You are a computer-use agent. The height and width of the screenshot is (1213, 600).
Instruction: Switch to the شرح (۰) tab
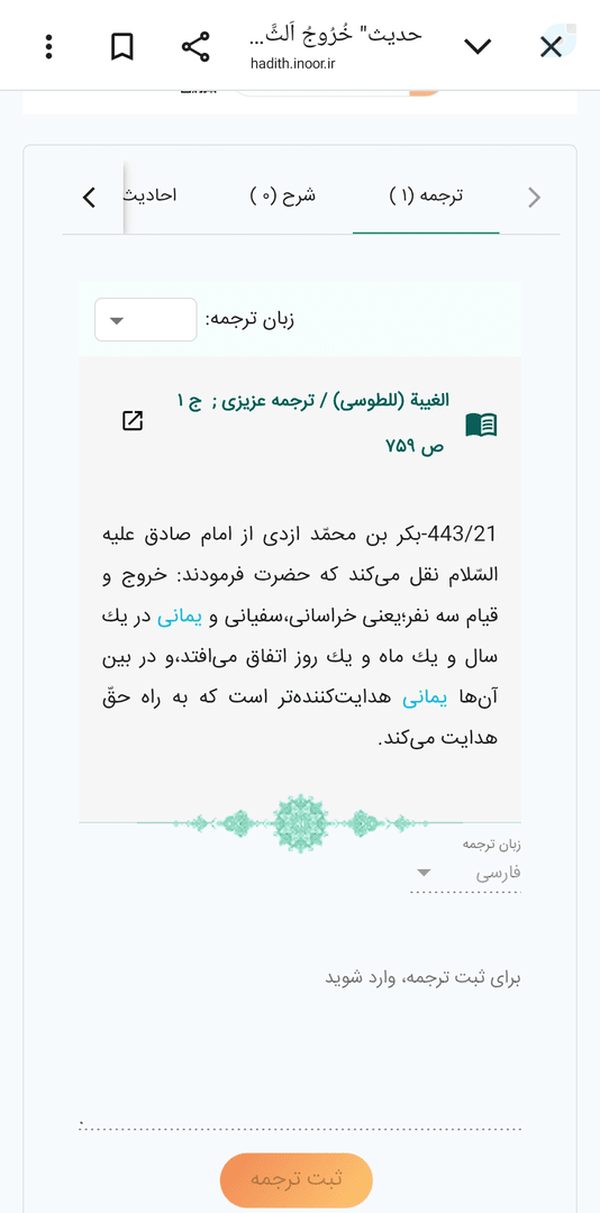[282, 196]
